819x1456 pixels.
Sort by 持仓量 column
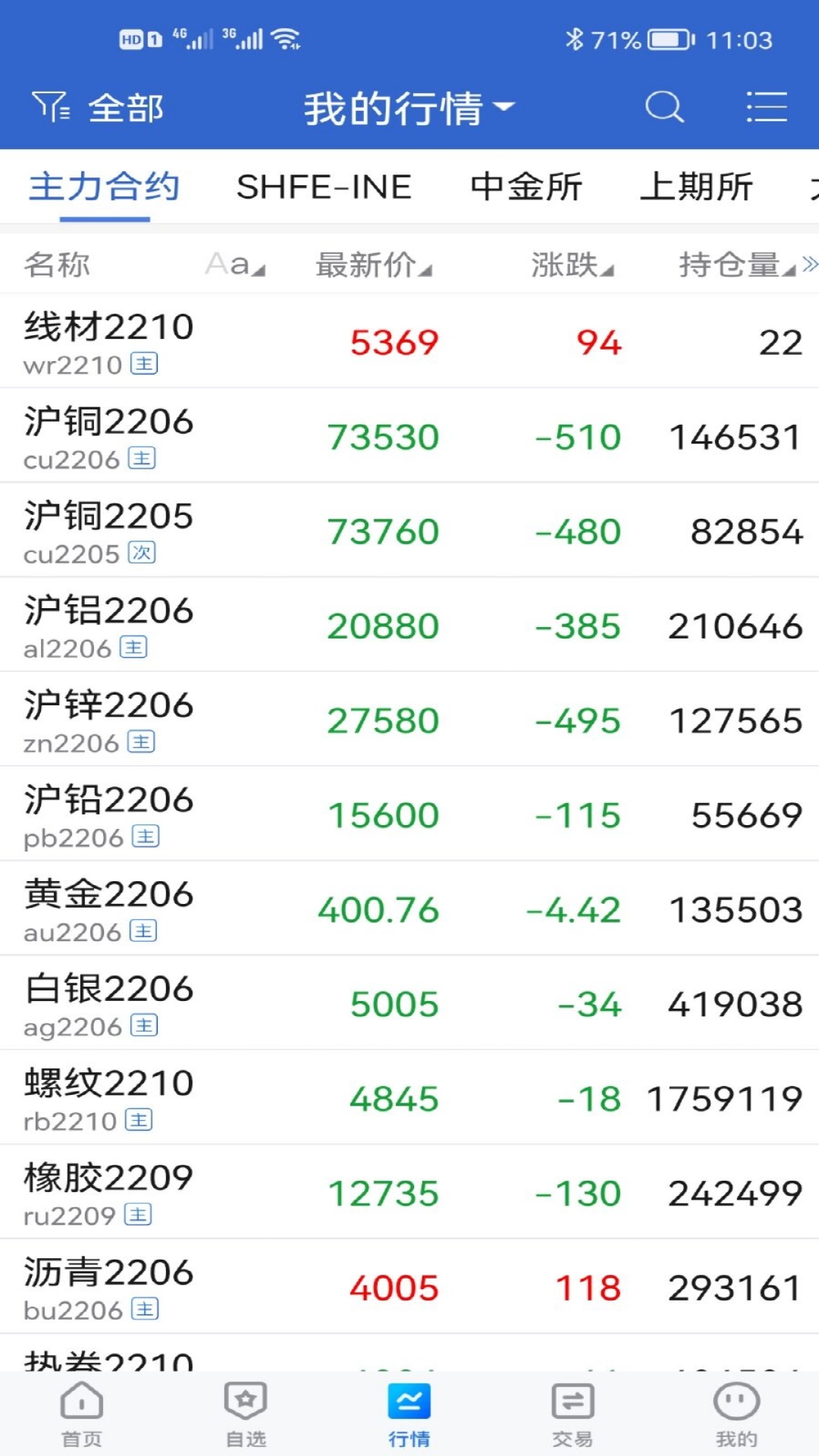[x=736, y=265]
